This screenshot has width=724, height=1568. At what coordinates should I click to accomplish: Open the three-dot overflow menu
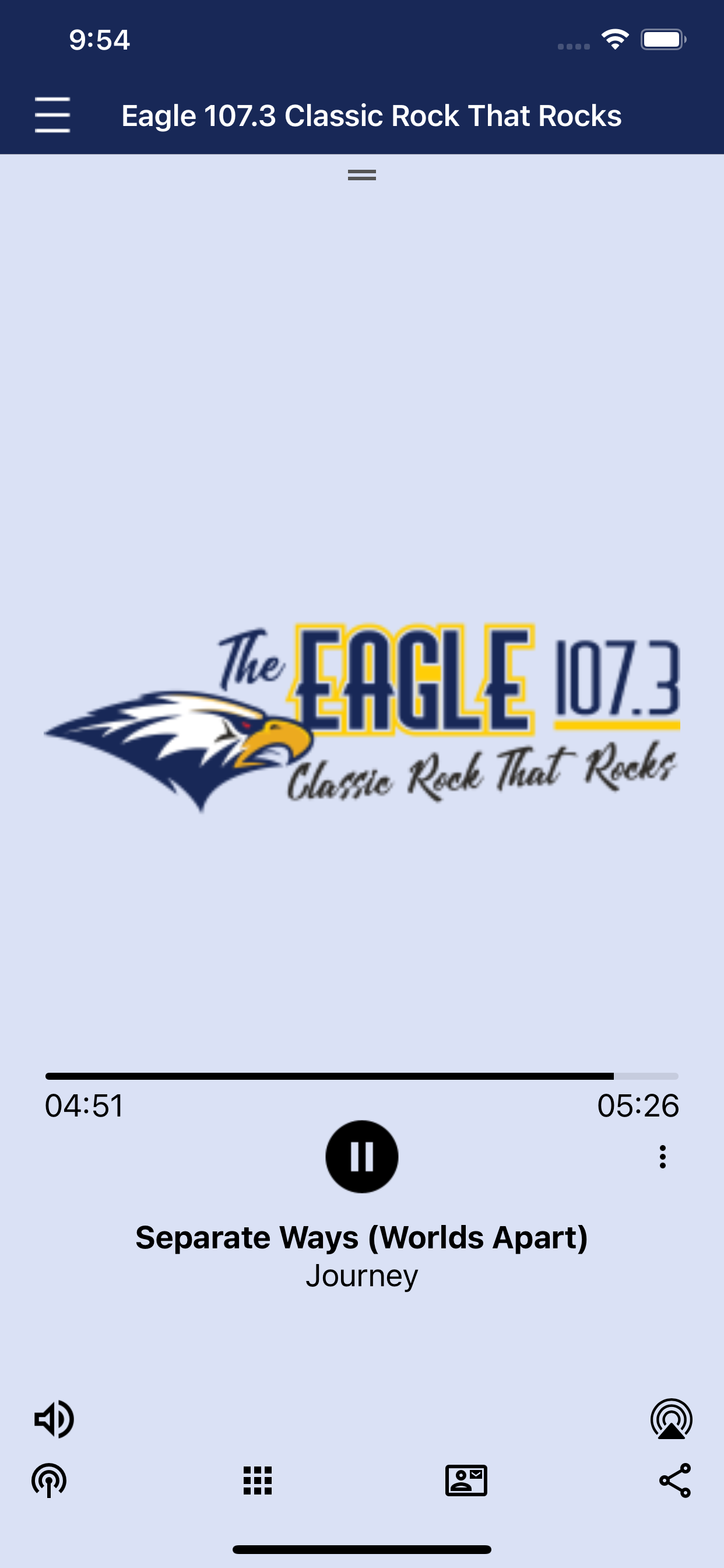[x=663, y=1157]
